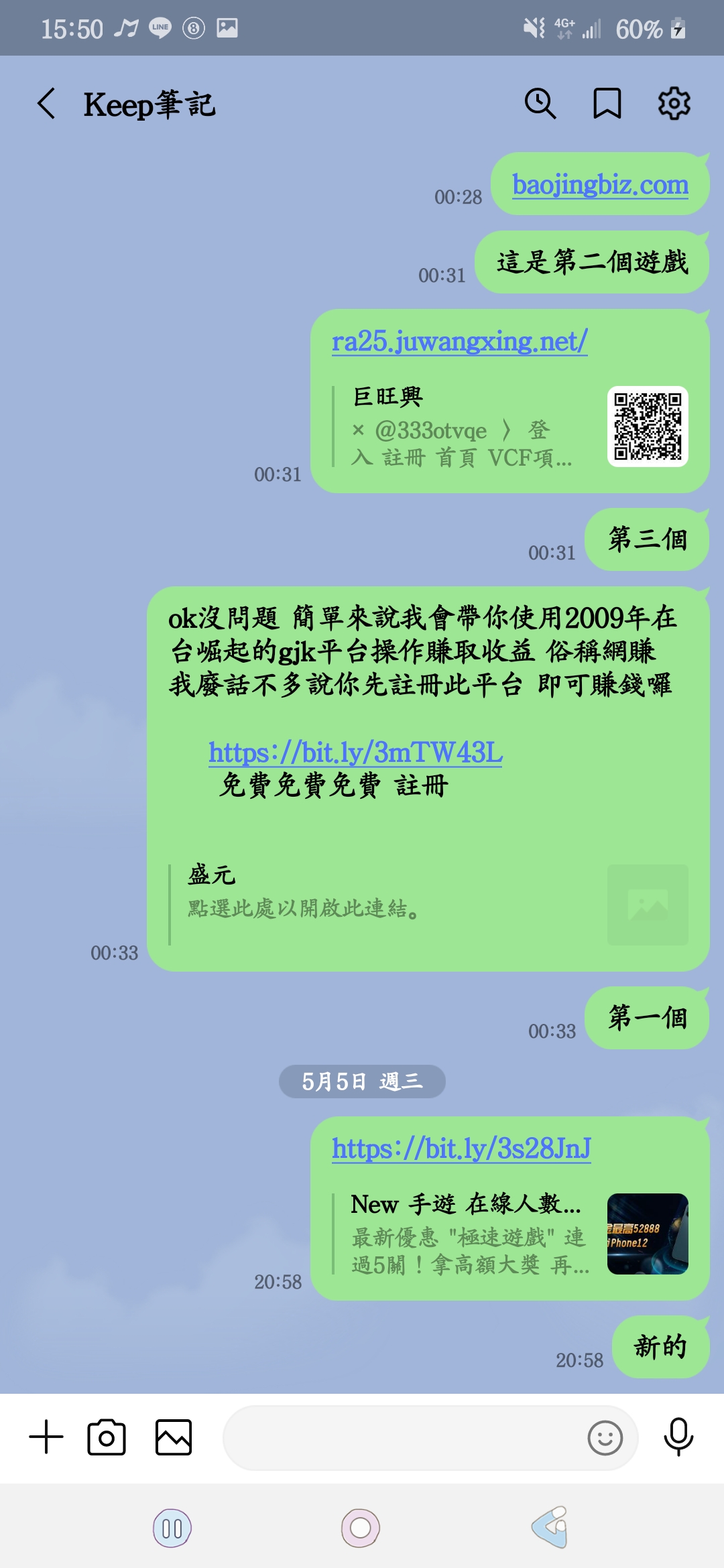This screenshot has height=1568, width=724.
Task: Open chat settings gear
Action: click(x=674, y=104)
